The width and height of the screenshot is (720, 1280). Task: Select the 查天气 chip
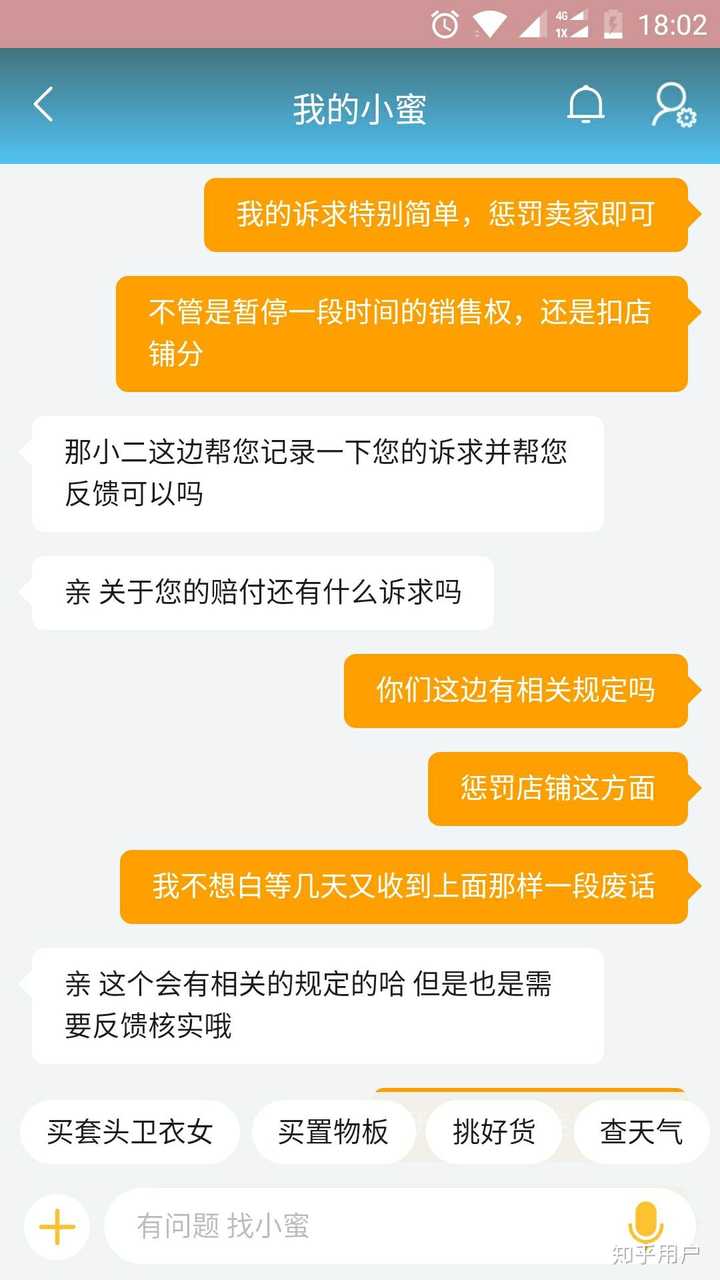point(641,1132)
